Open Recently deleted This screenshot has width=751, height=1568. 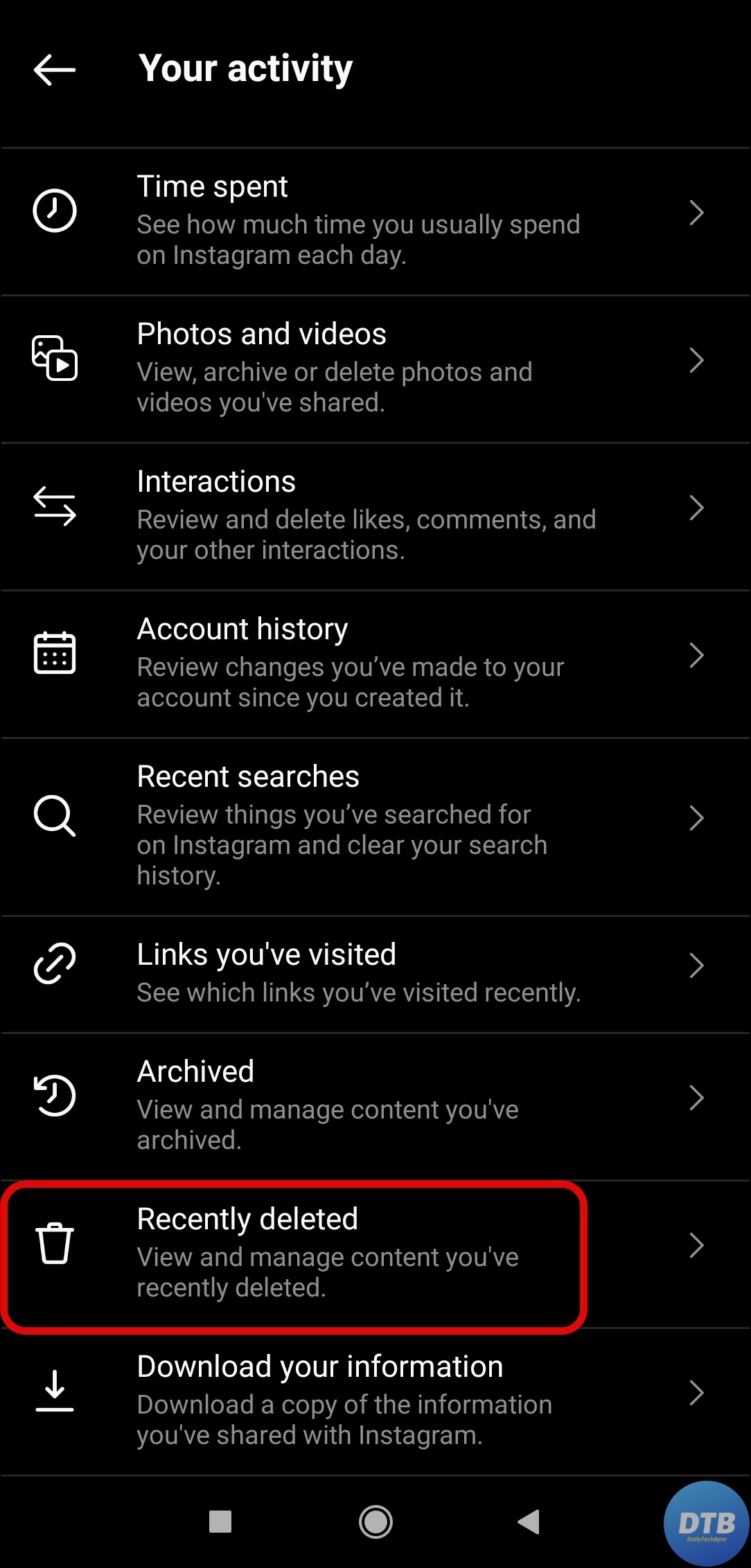pos(374,1252)
